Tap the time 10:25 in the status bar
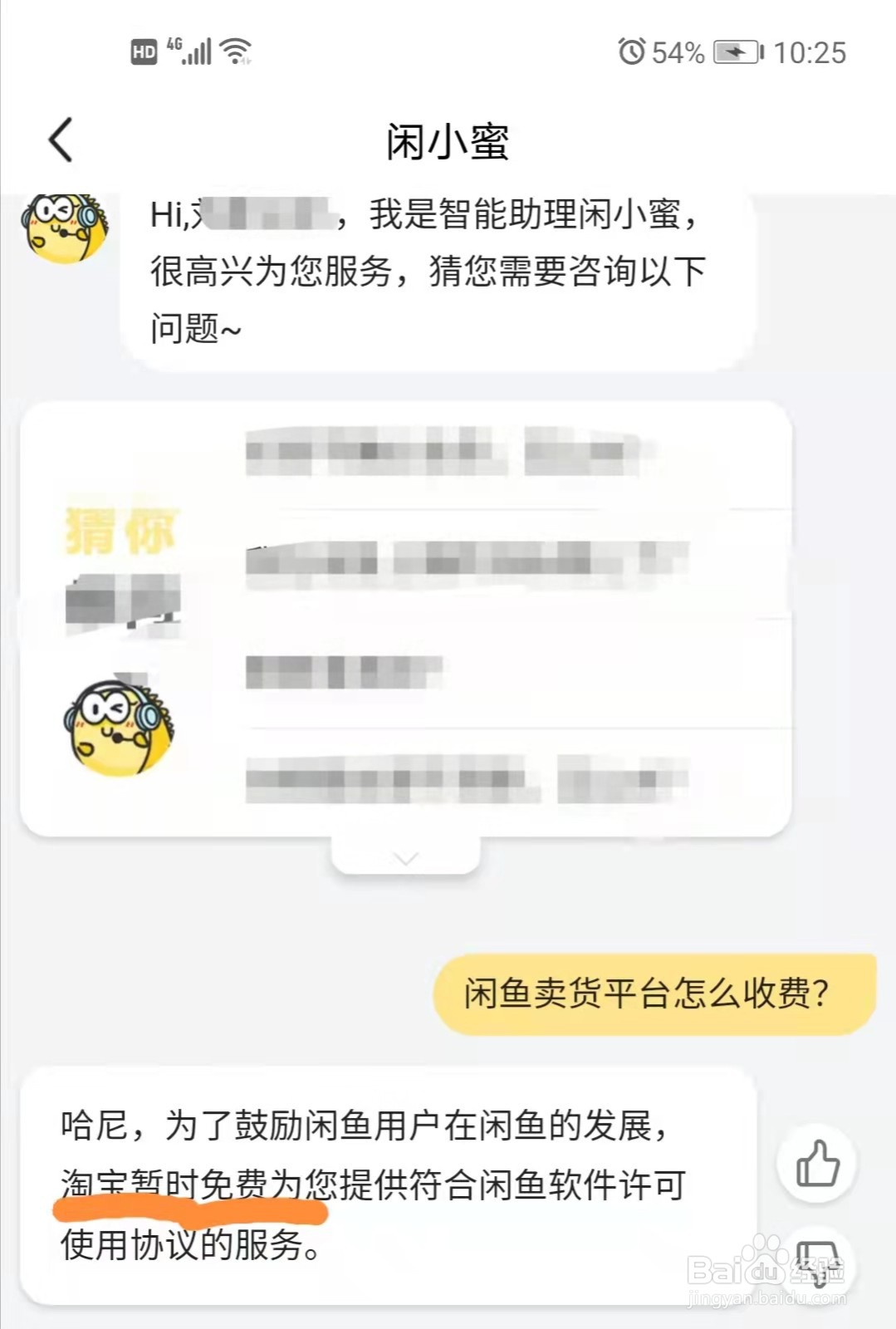 (x=812, y=52)
